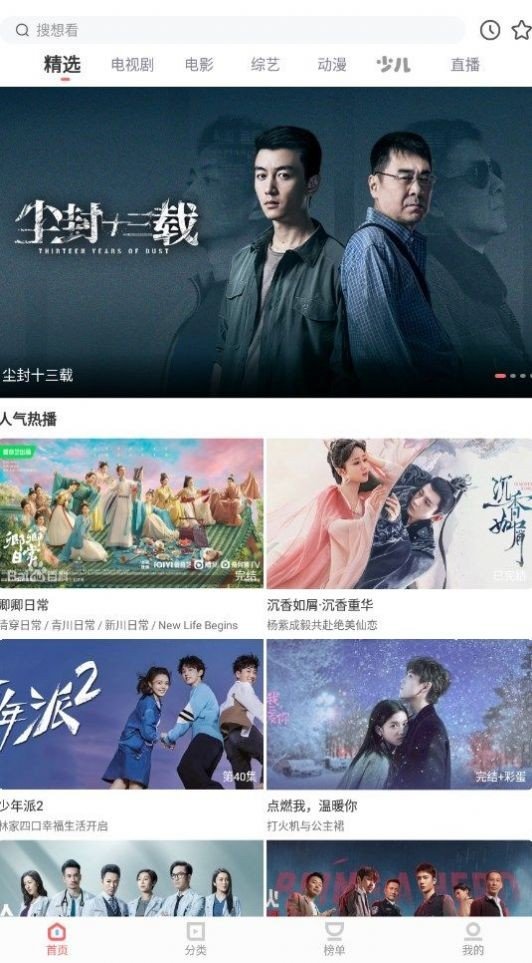Open the 搜想看 search box
The image size is (532, 963).
pos(232,30)
